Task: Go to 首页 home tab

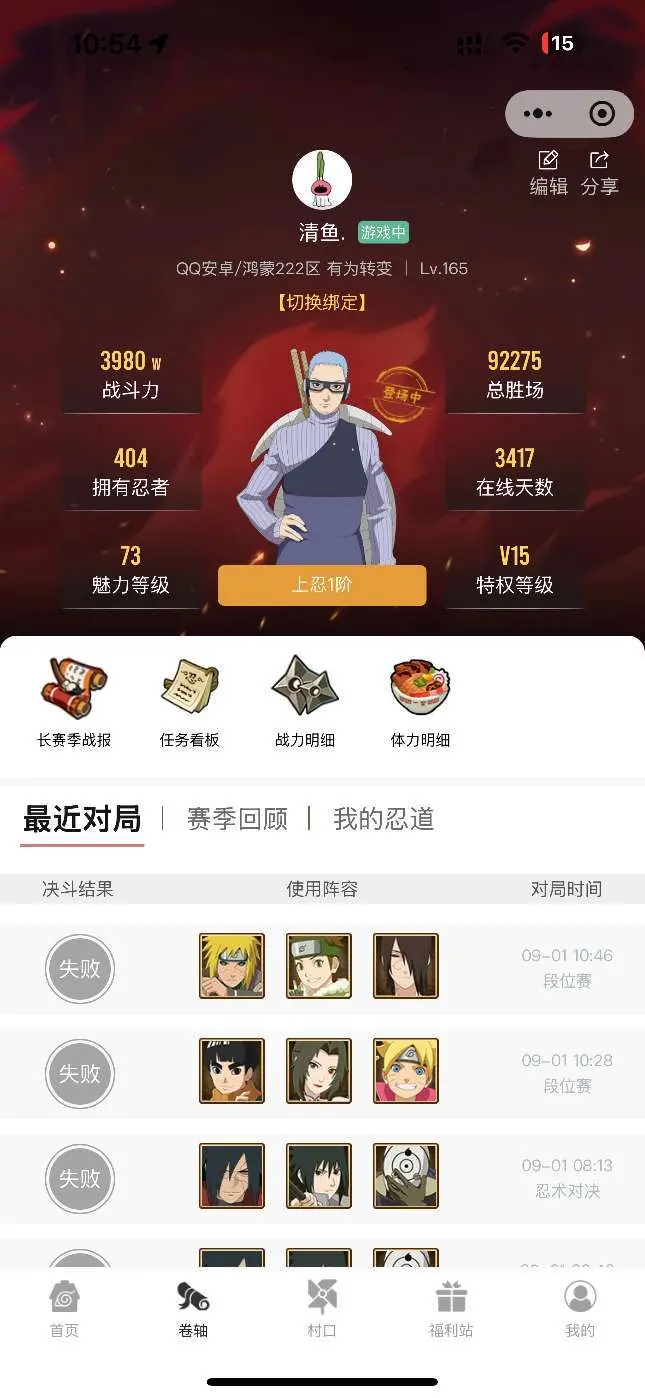Action: (64, 1309)
